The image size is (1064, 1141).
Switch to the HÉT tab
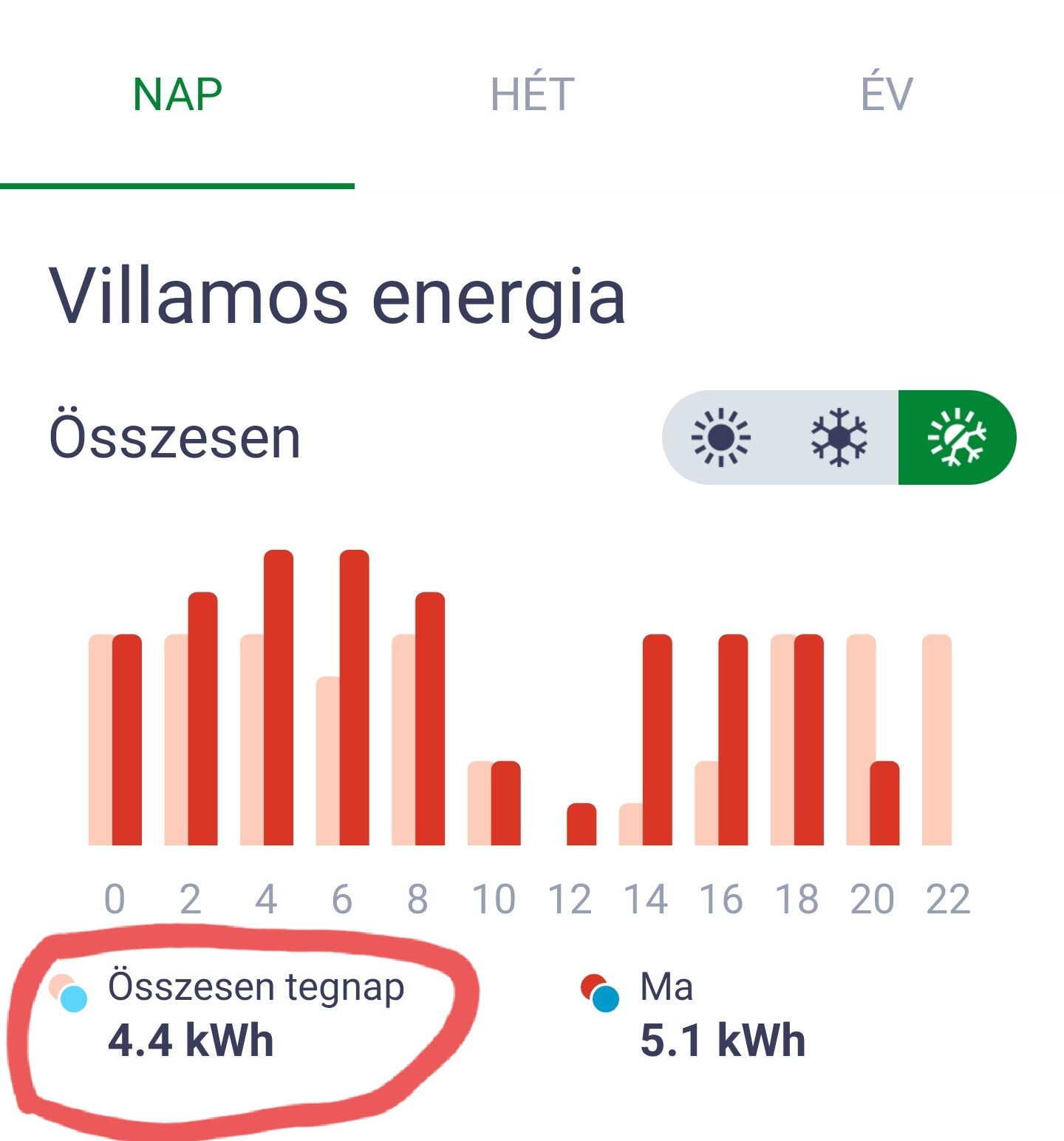tap(532, 95)
